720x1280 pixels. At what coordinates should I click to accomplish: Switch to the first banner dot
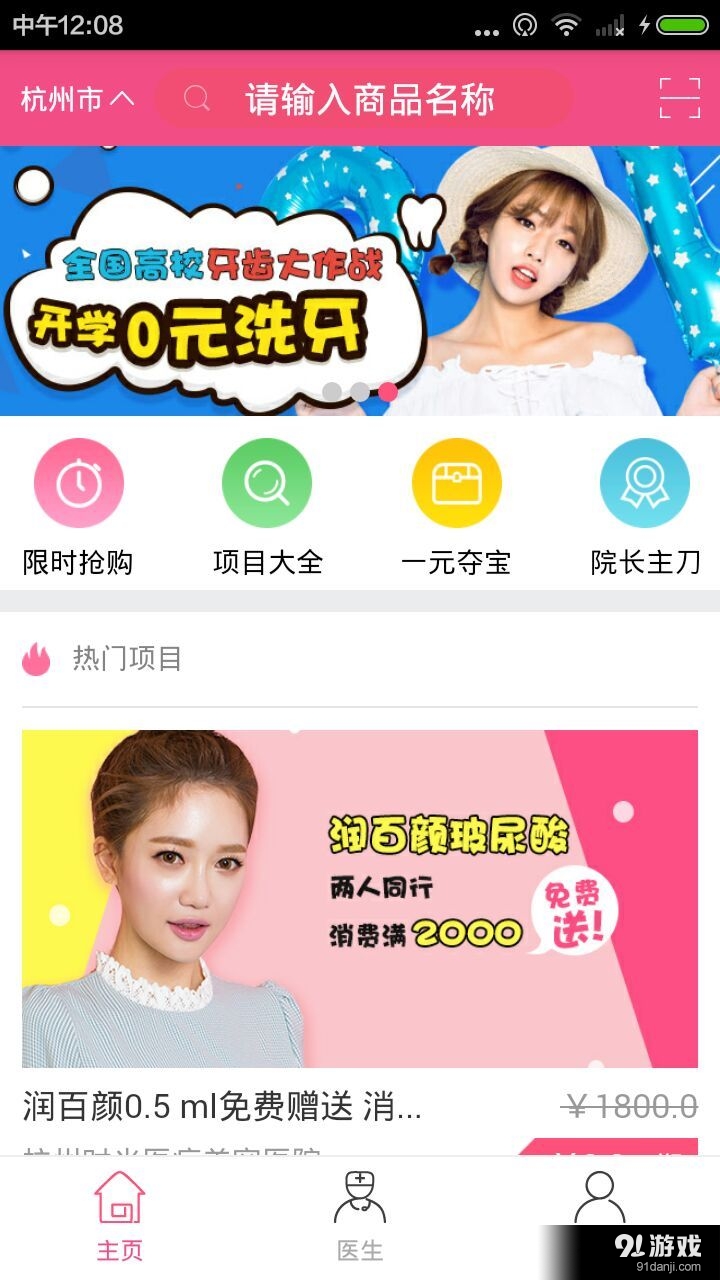tap(330, 393)
